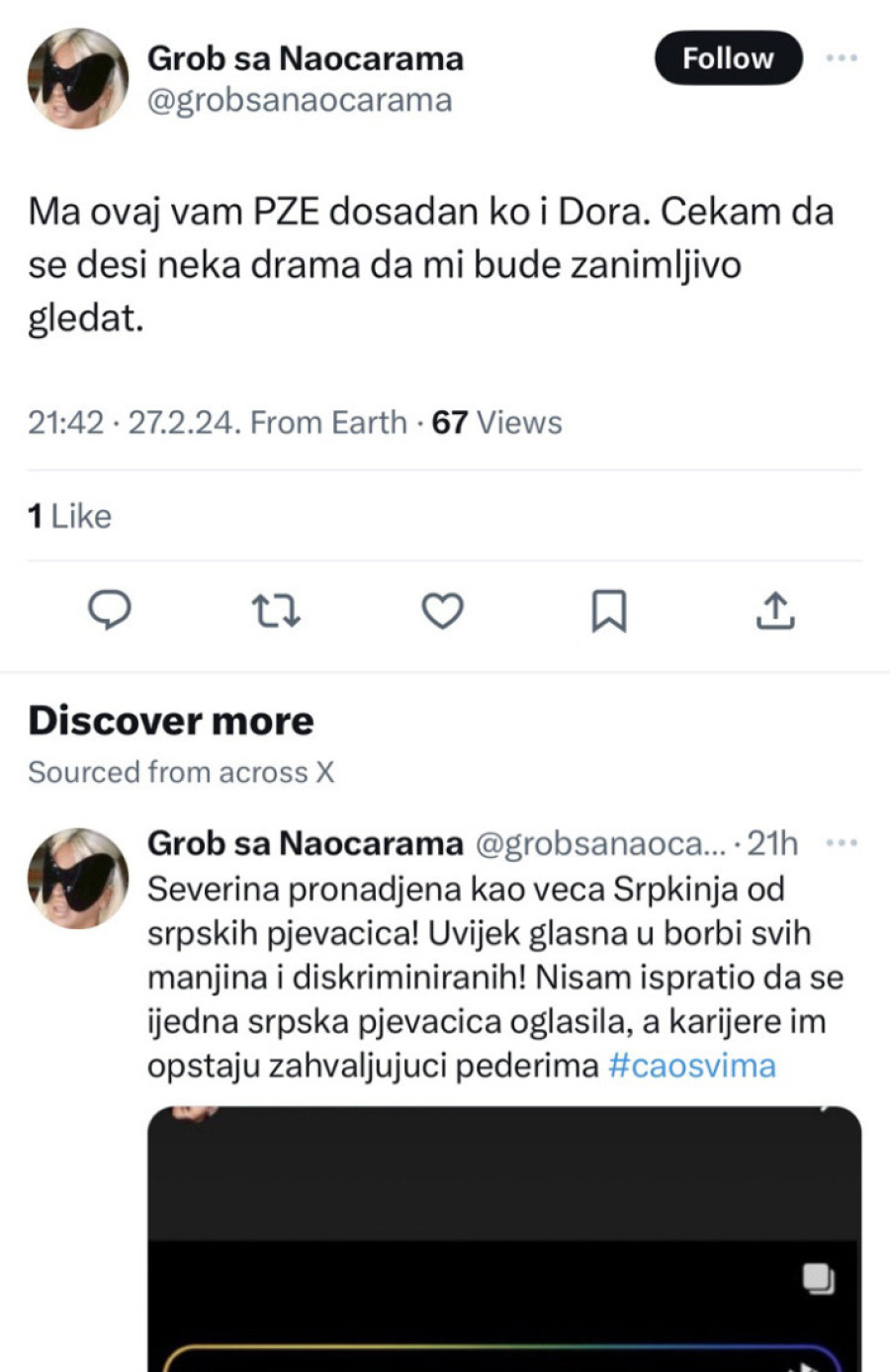Screen dimensions: 890x1372
Task: Open @grobsanaocarama profile via handle
Action: click(x=301, y=98)
